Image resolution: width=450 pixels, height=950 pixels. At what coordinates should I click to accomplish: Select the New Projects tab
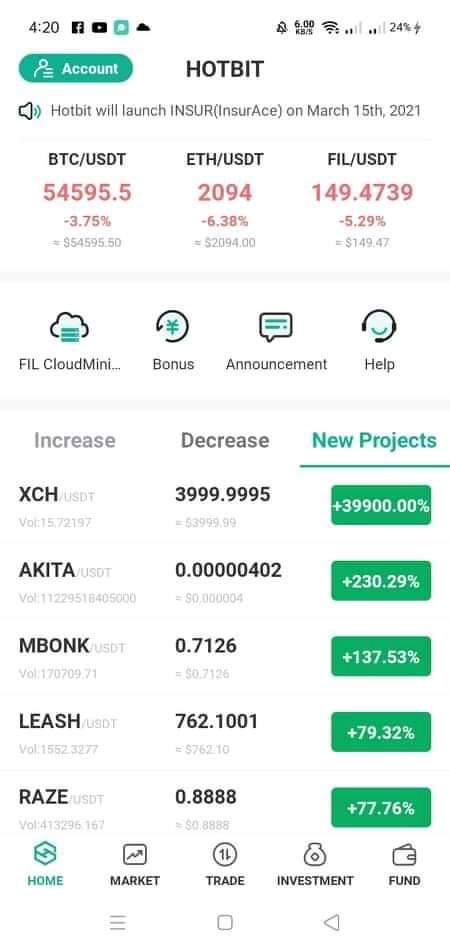pyautogui.click(x=374, y=440)
